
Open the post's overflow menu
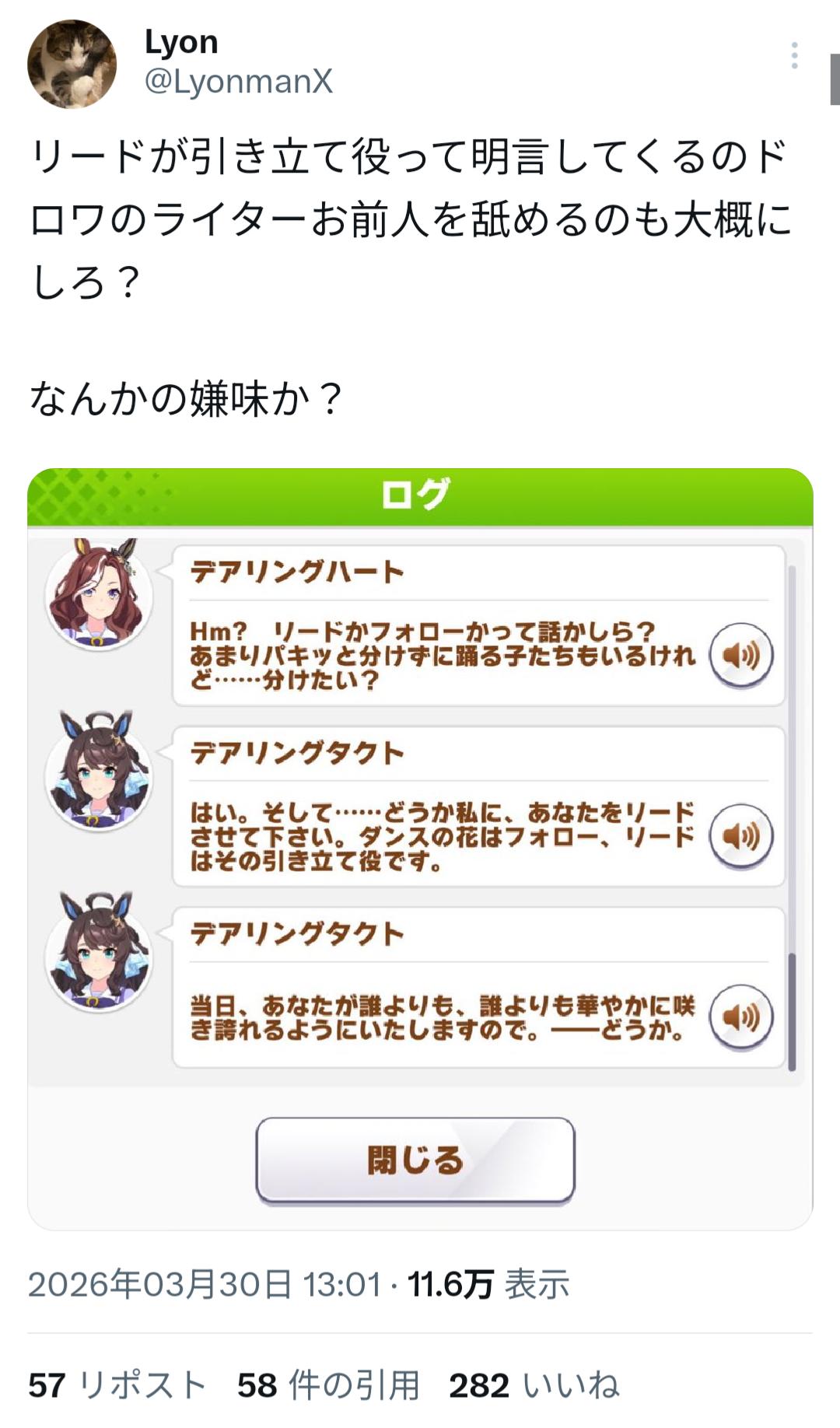click(x=793, y=56)
